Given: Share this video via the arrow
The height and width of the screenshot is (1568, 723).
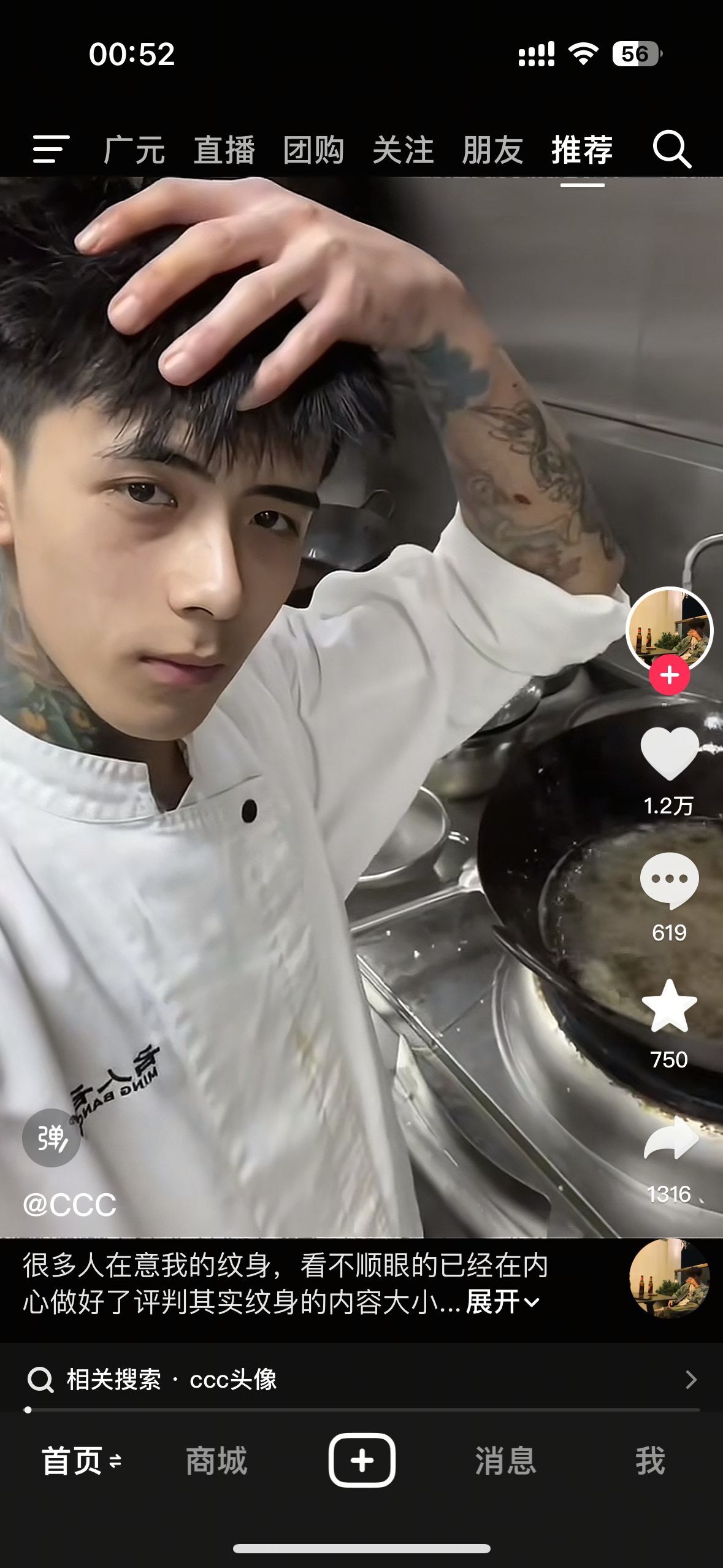Looking at the screenshot, I should (x=670, y=1138).
